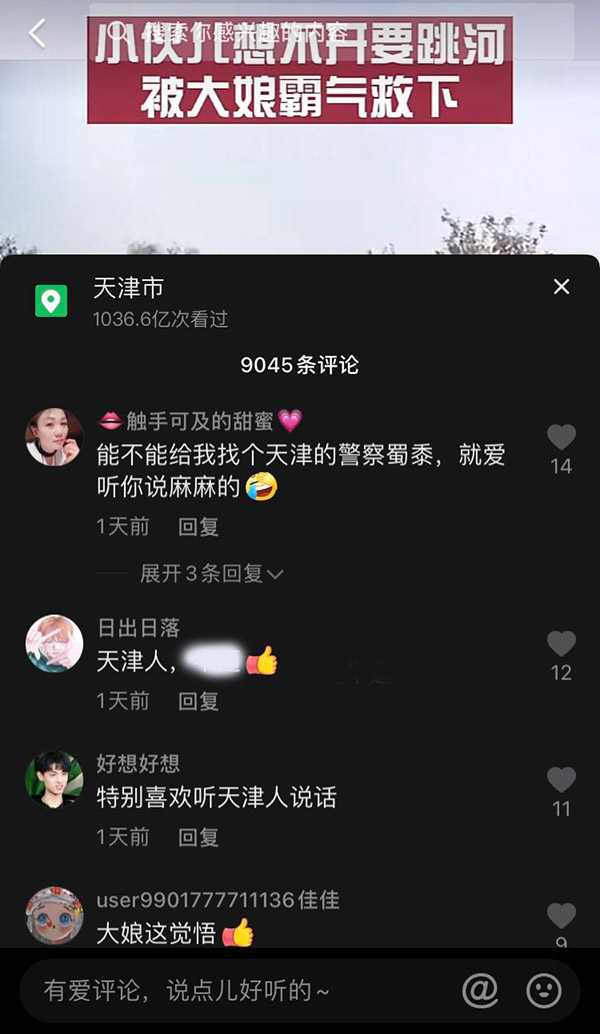Open the emoji picker

click(x=544, y=991)
